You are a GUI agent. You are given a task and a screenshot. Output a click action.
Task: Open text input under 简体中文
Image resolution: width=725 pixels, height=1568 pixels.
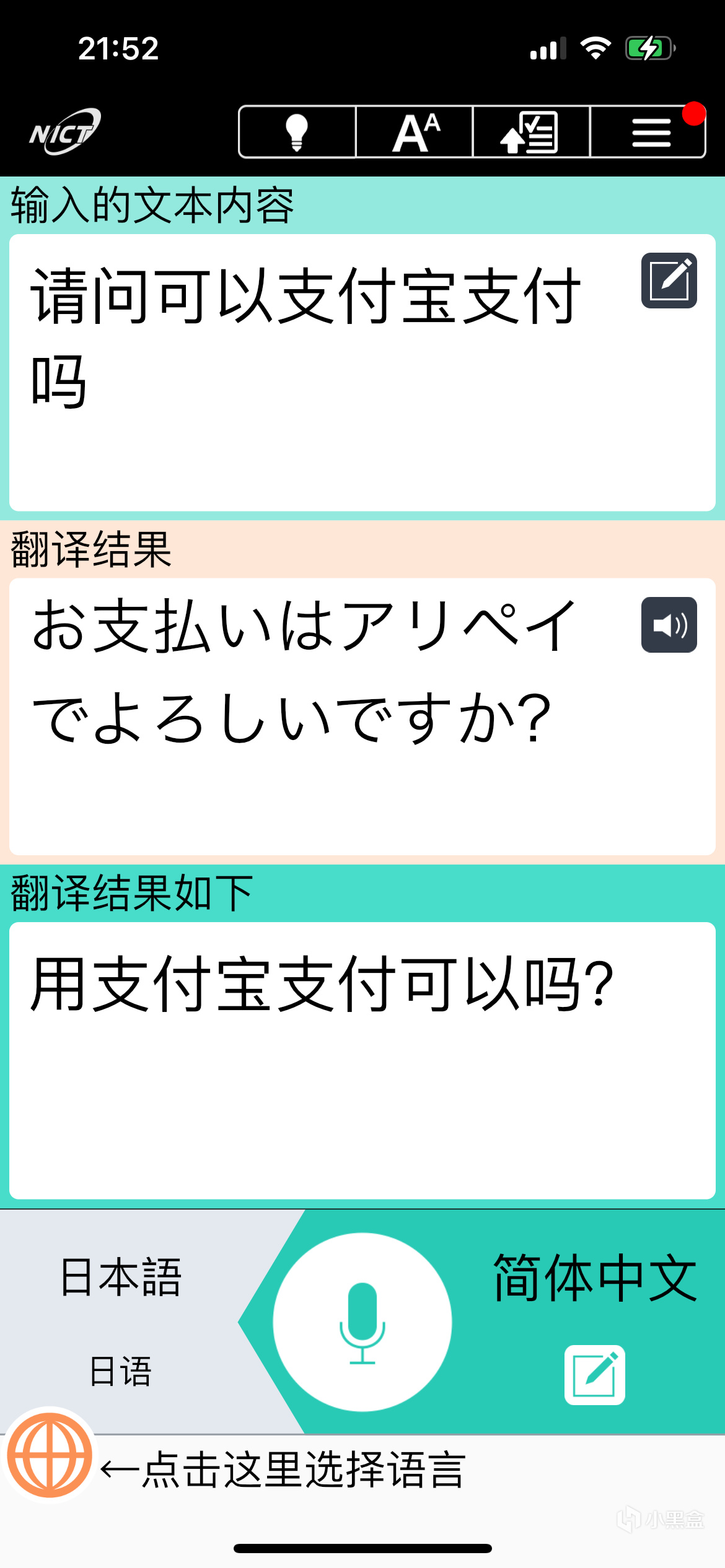(x=594, y=1375)
